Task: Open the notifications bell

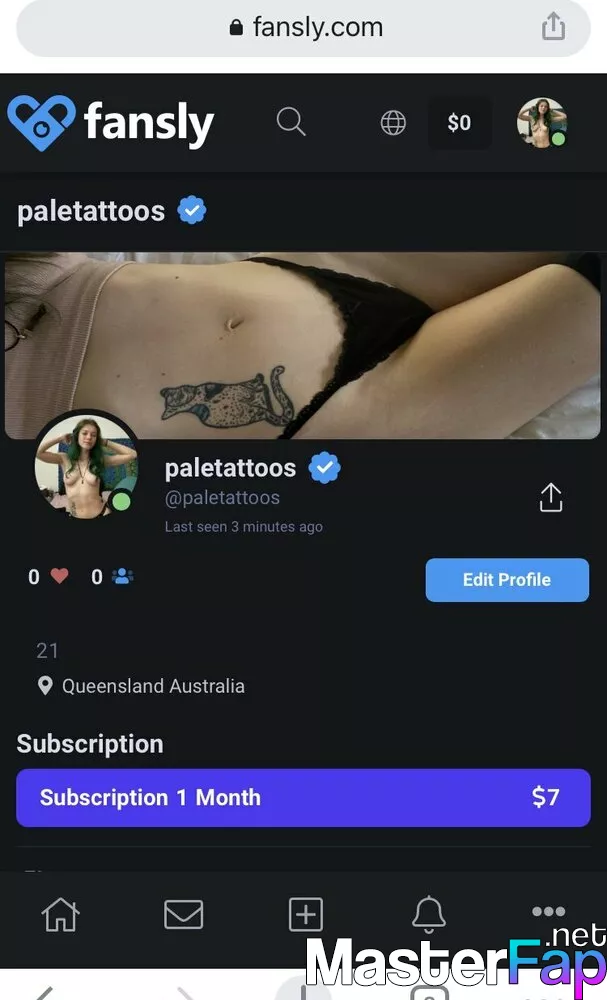Action: click(428, 915)
